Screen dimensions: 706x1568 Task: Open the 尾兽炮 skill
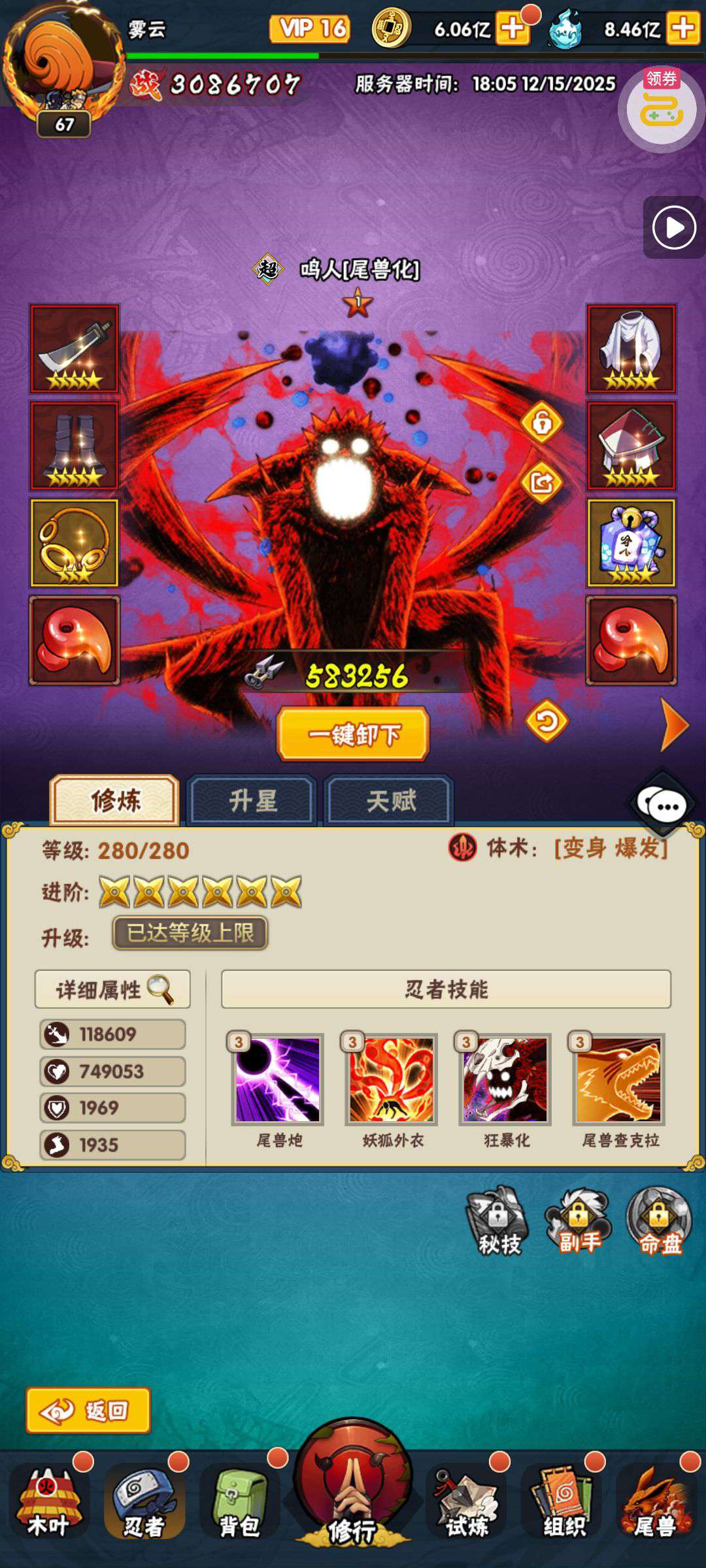coord(278,1079)
